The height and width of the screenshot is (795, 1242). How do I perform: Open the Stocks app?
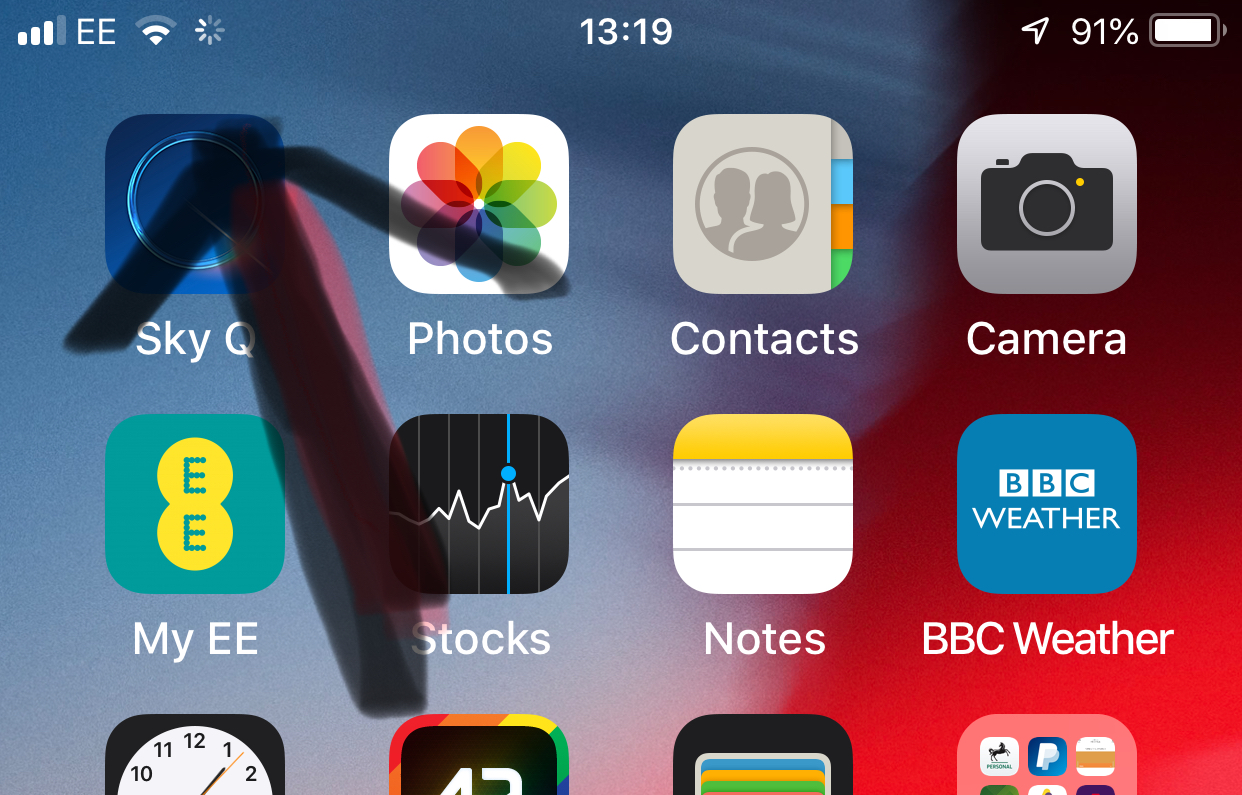(479, 504)
